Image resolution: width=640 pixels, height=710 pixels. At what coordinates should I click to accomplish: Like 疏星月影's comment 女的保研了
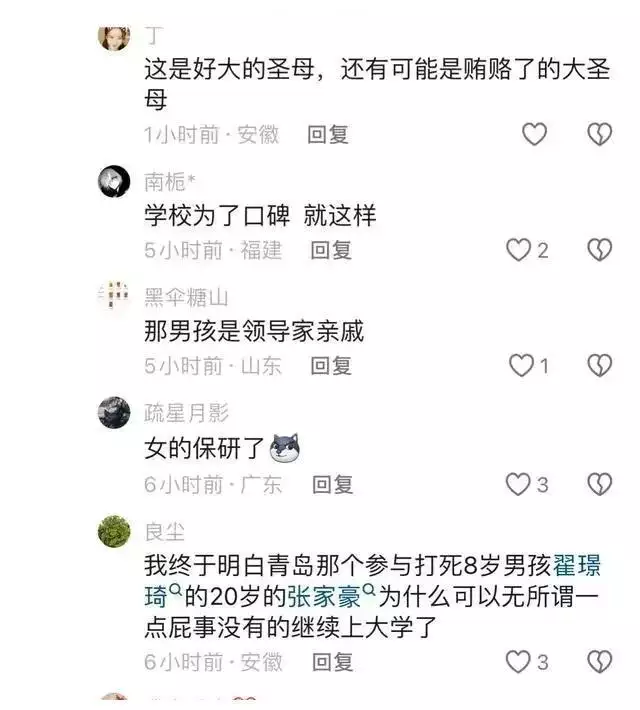pyautogui.click(x=517, y=485)
